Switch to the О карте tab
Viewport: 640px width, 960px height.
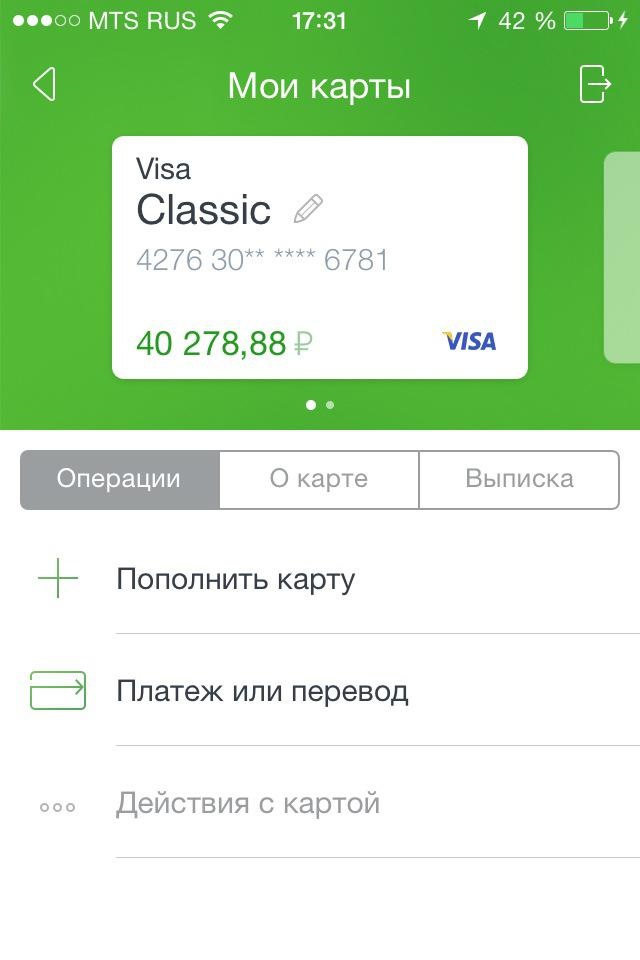[x=319, y=479]
